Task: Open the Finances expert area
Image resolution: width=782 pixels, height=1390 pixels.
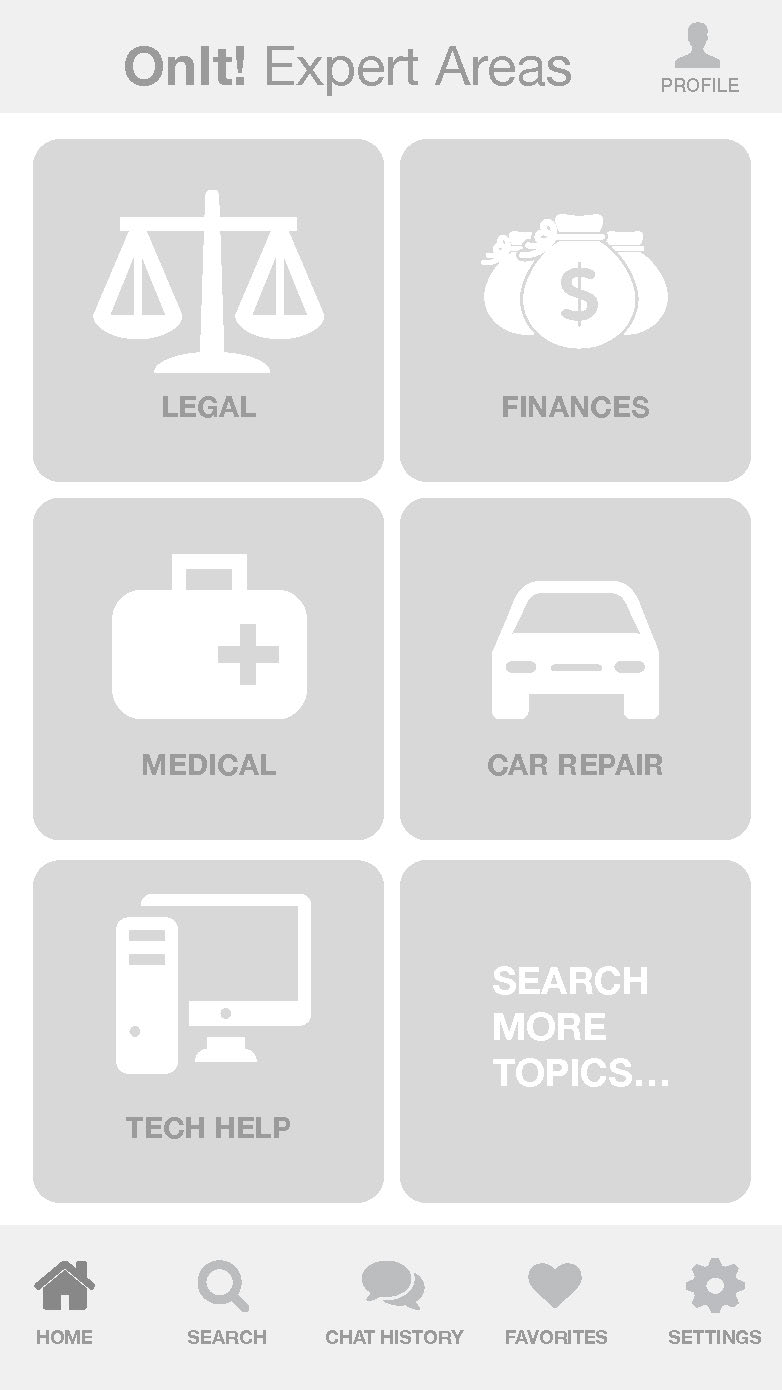Action: 575,310
